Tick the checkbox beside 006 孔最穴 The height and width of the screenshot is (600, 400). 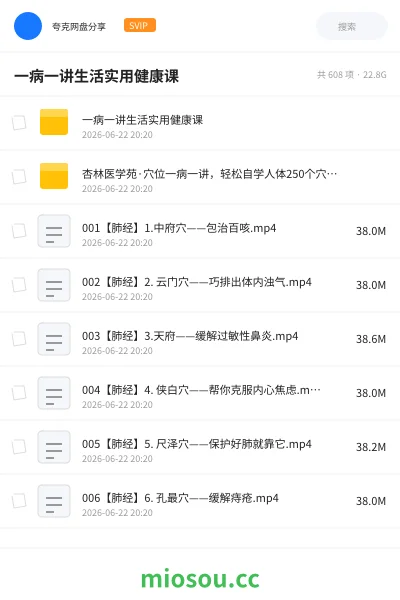pyautogui.click(x=19, y=501)
